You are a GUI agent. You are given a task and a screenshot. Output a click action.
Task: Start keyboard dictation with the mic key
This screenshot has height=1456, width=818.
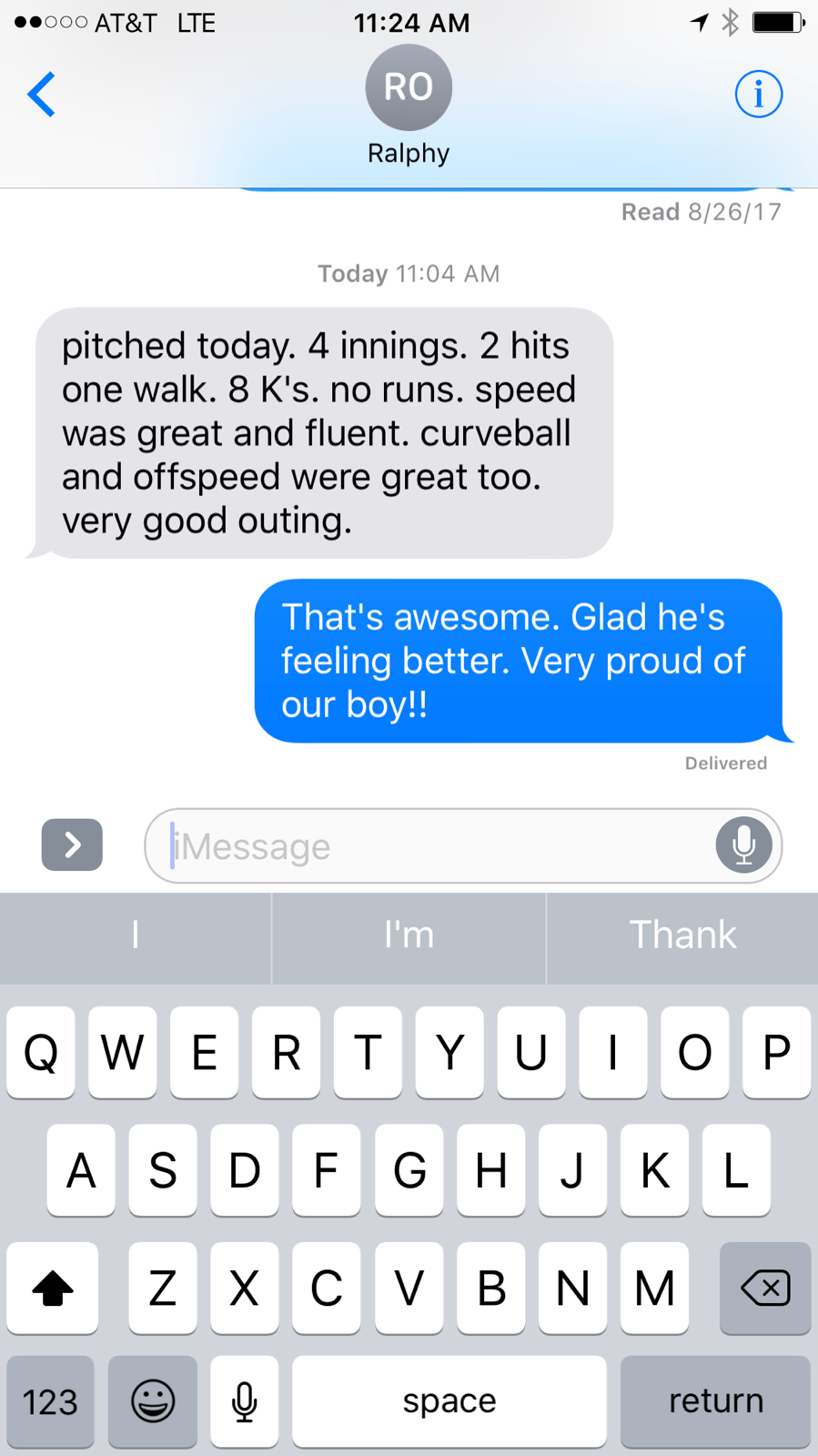pos(244,1400)
